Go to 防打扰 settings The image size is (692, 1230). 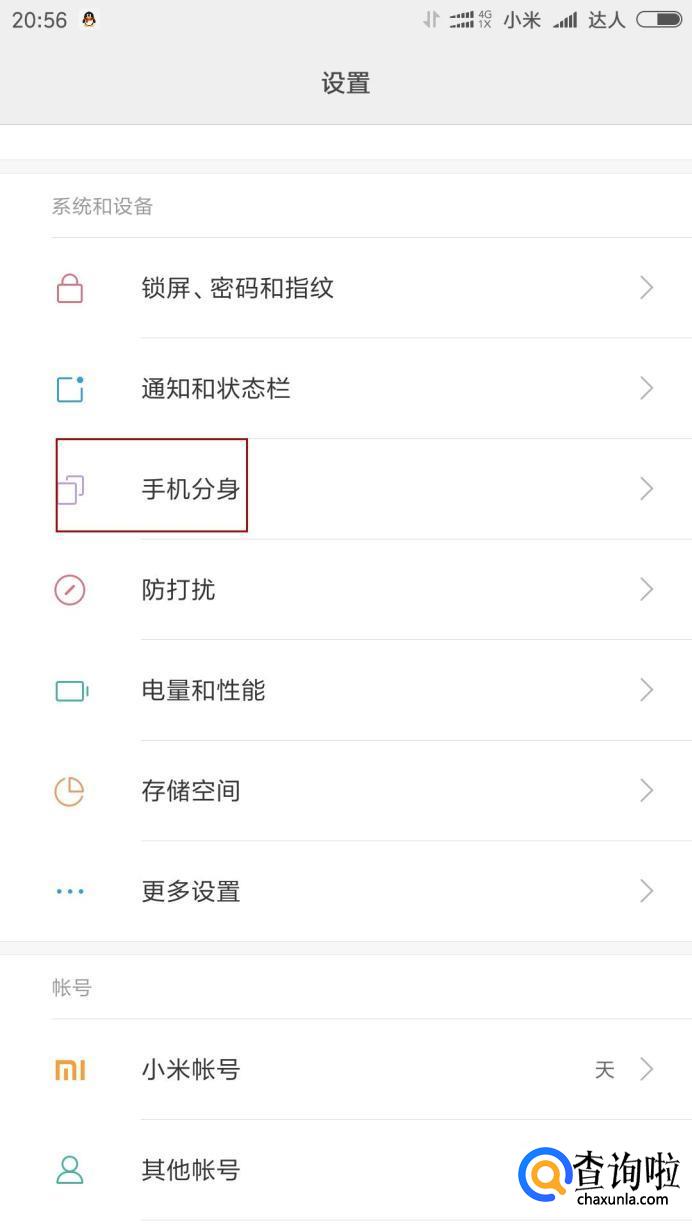coord(346,590)
